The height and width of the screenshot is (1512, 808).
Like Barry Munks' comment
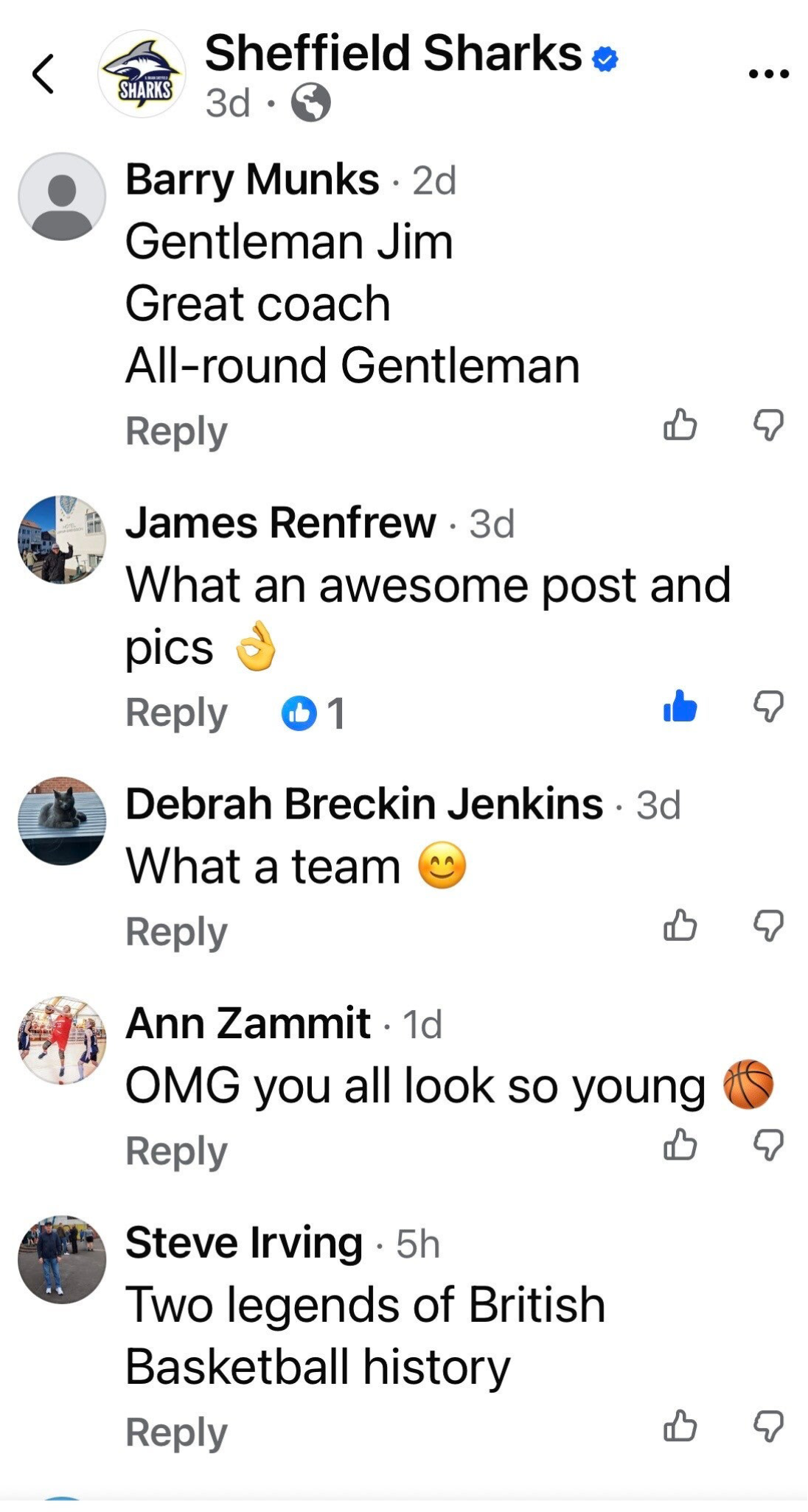click(x=680, y=425)
